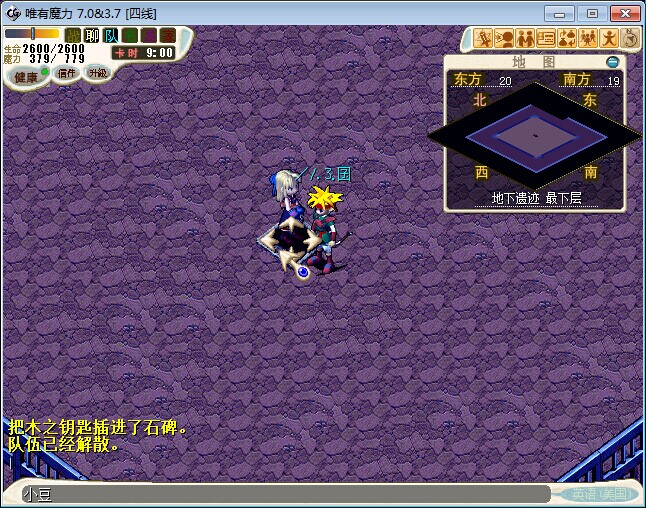
Task: Close the game window
Action: point(624,13)
